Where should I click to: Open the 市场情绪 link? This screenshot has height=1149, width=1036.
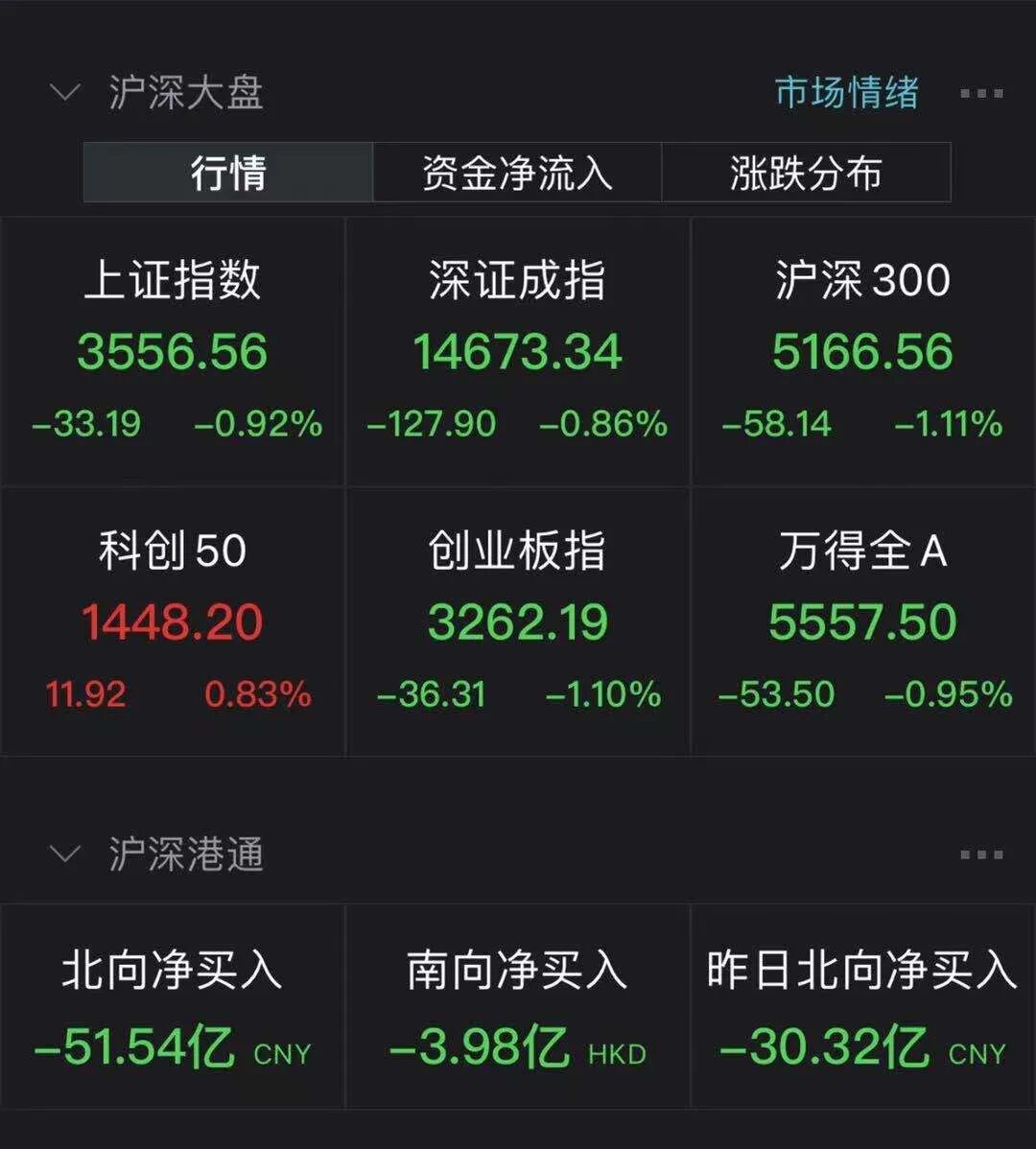point(846,93)
